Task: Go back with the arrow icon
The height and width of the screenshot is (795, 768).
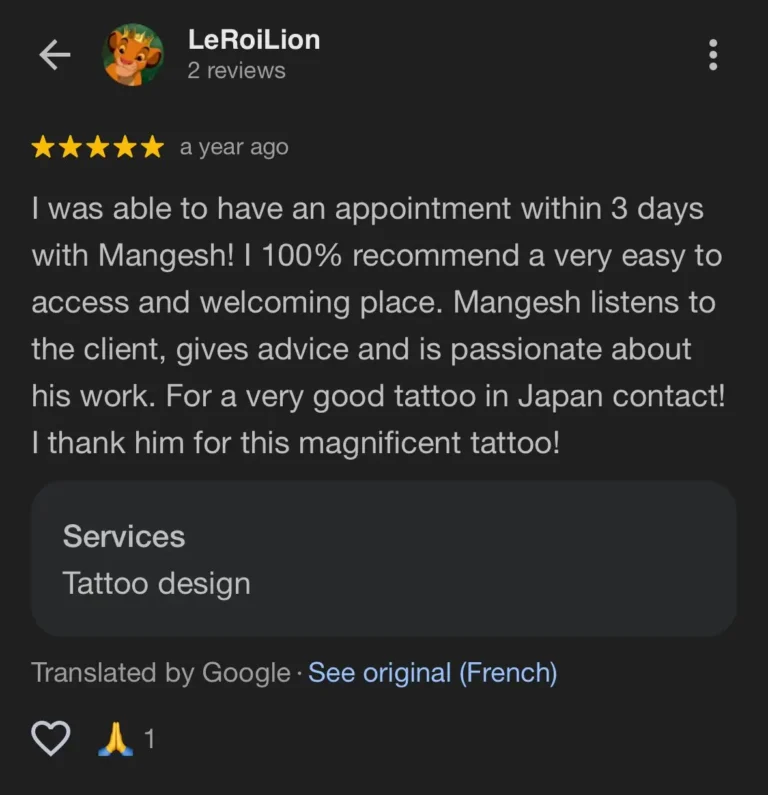Action: pos(54,55)
